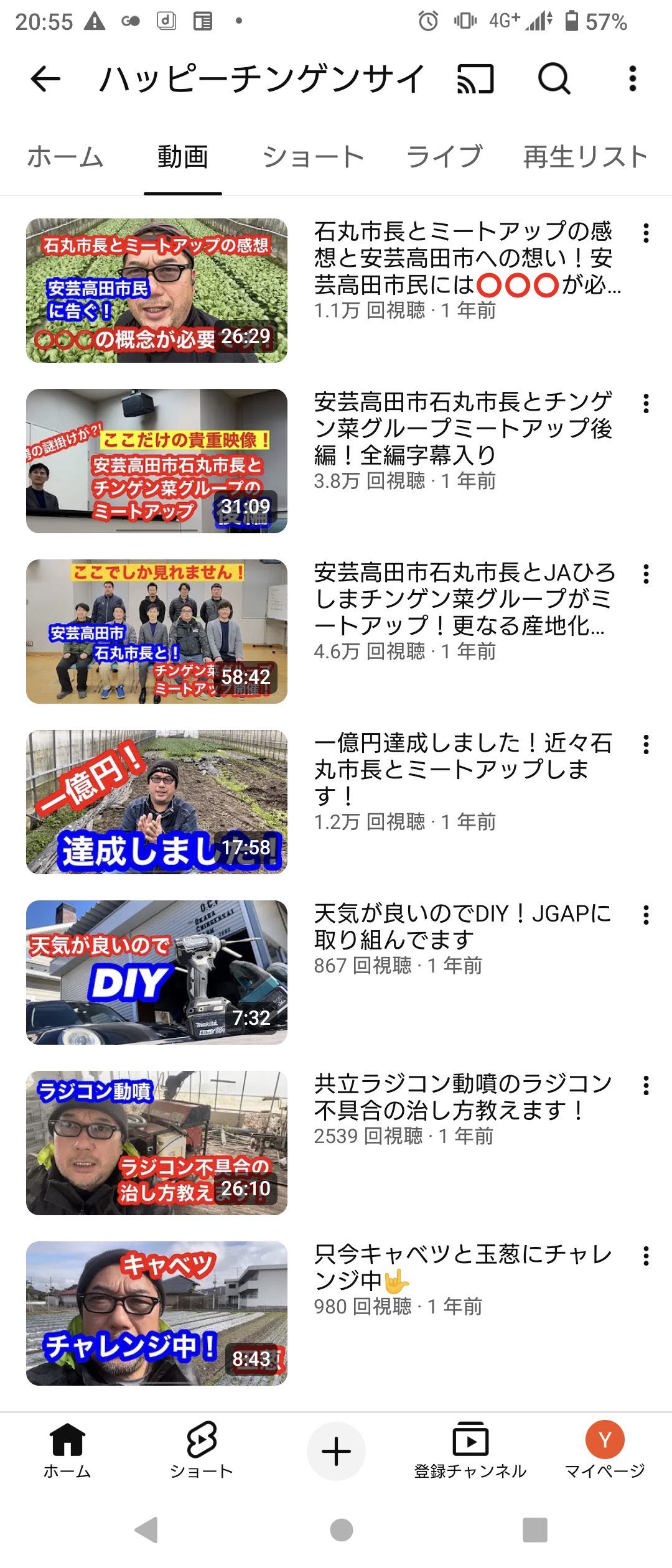The image size is (672, 1568).
Task: Switch to the ショート channel tab
Action: pyautogui.click(x=313, y=157)
